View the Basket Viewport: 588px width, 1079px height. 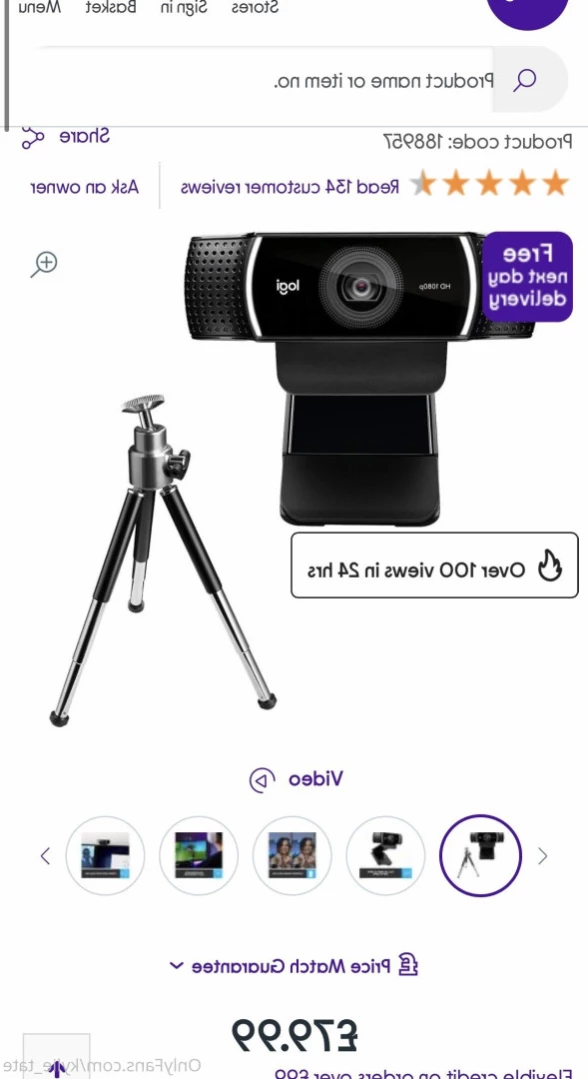coord(111,8)
